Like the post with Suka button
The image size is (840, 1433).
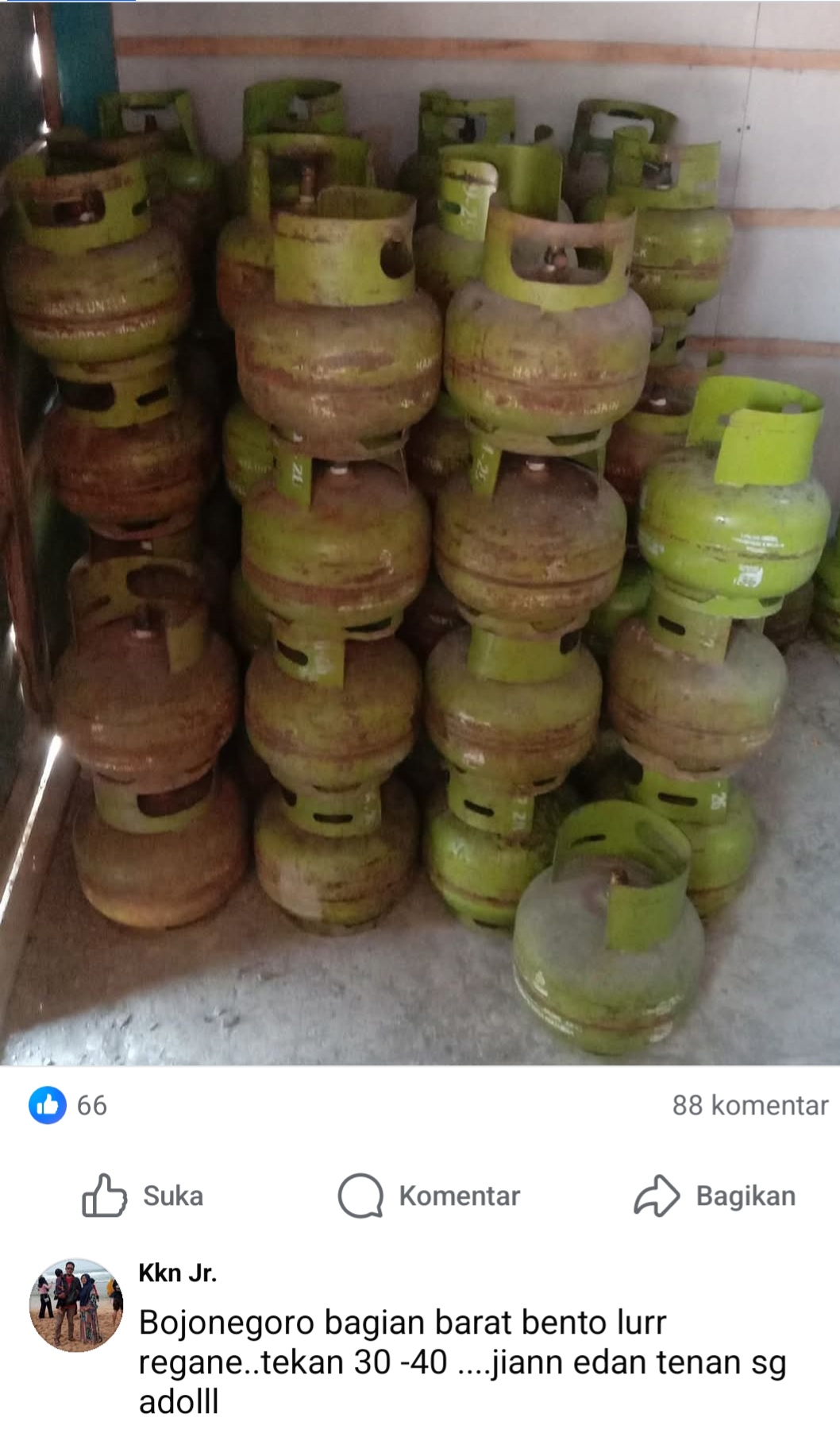tap(143, 1195)
